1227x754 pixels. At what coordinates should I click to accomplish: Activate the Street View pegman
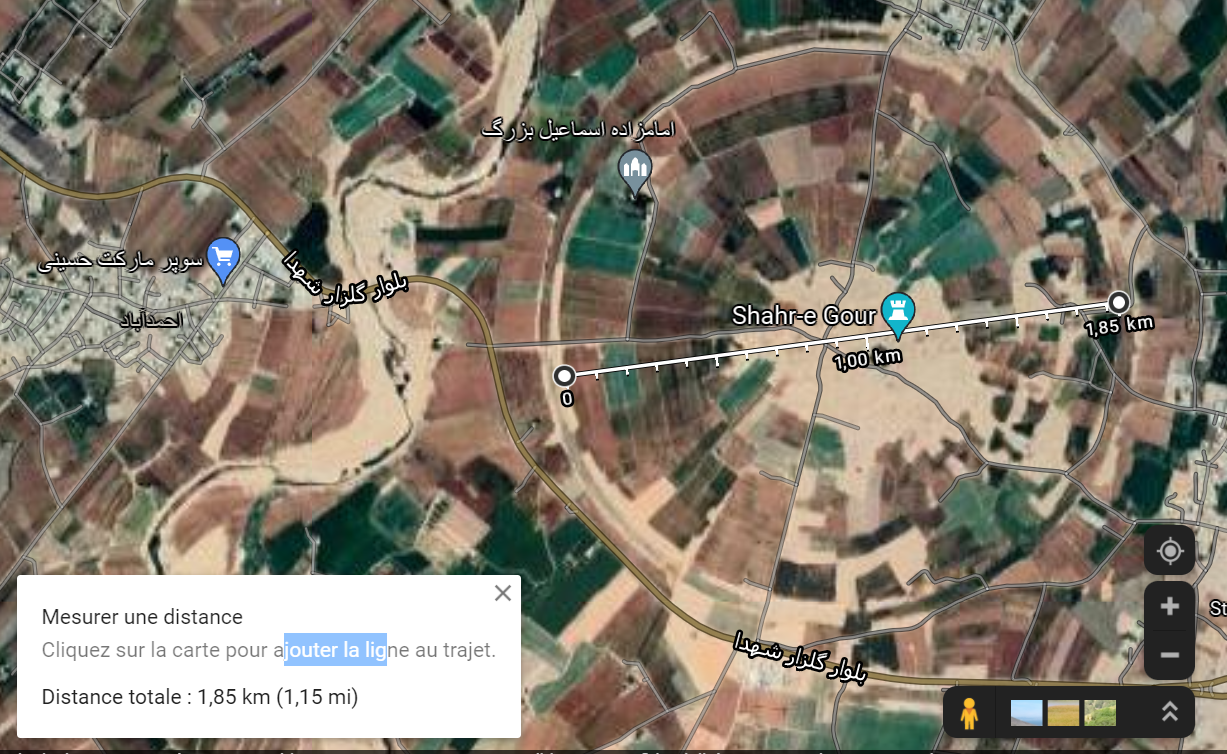point(968,712)
